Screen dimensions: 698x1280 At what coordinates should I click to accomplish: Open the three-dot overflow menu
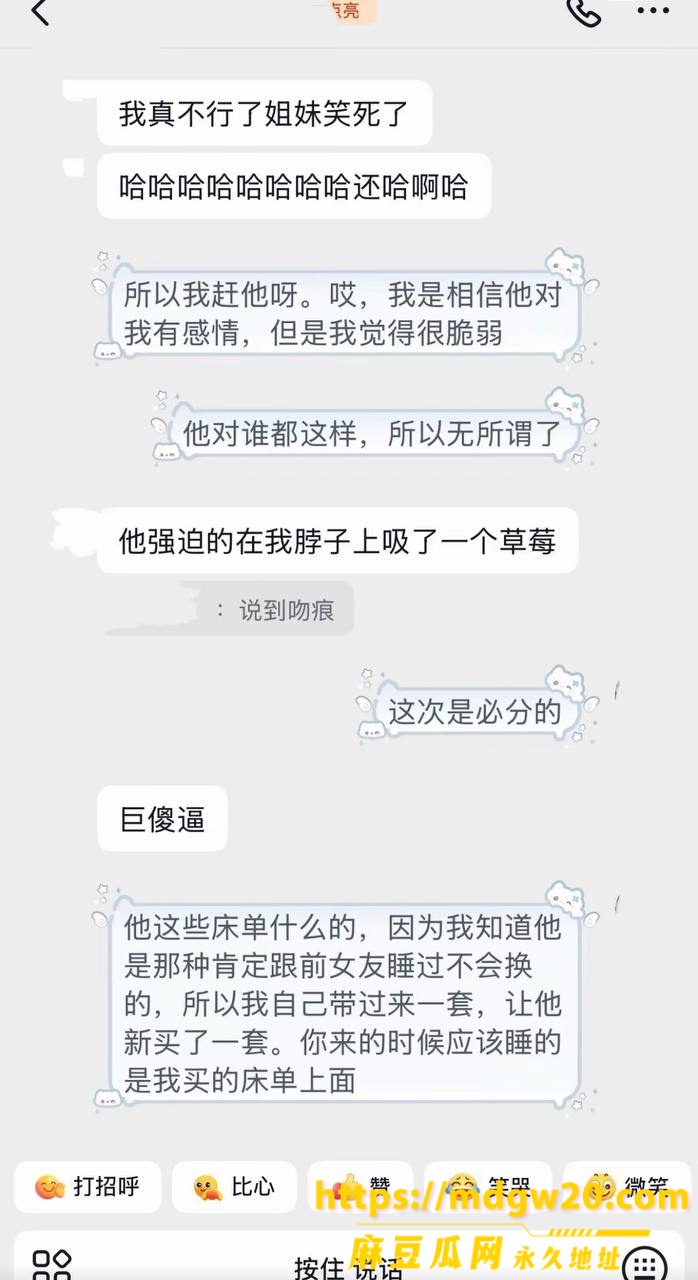[x=653, y=12]
